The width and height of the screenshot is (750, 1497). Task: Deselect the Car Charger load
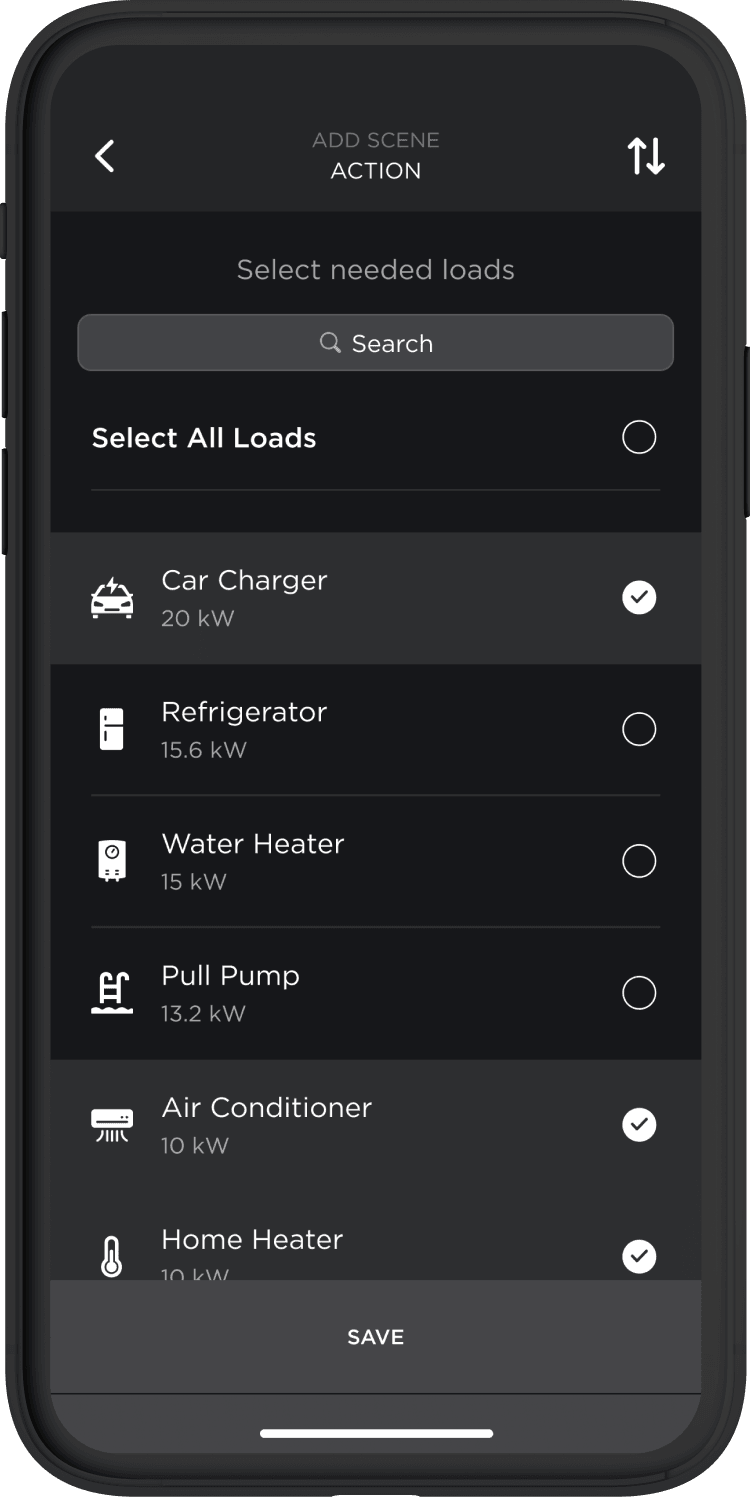click(x=639, y=598)
